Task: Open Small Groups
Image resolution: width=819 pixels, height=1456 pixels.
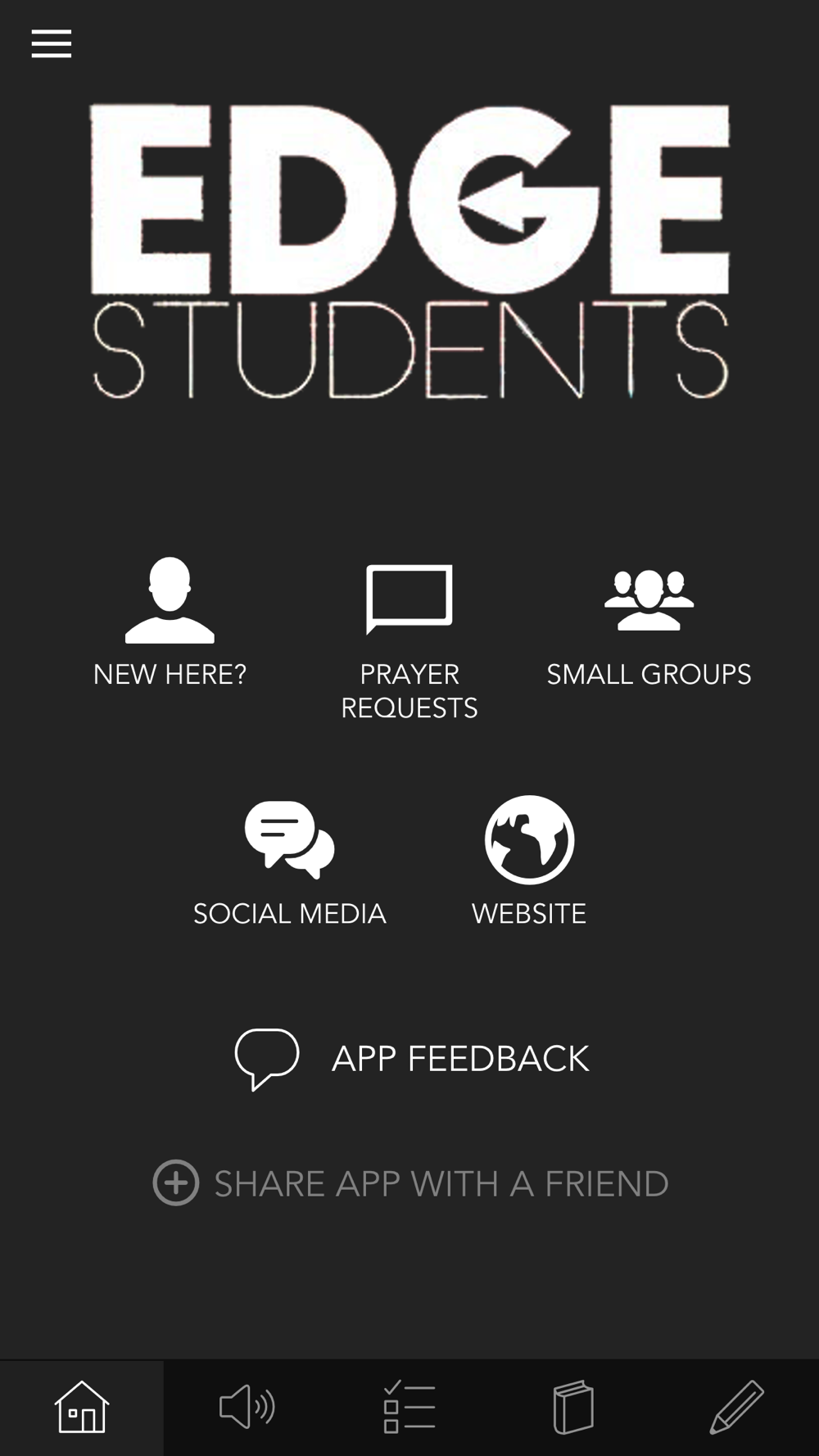Action: [x=649, y=628]
